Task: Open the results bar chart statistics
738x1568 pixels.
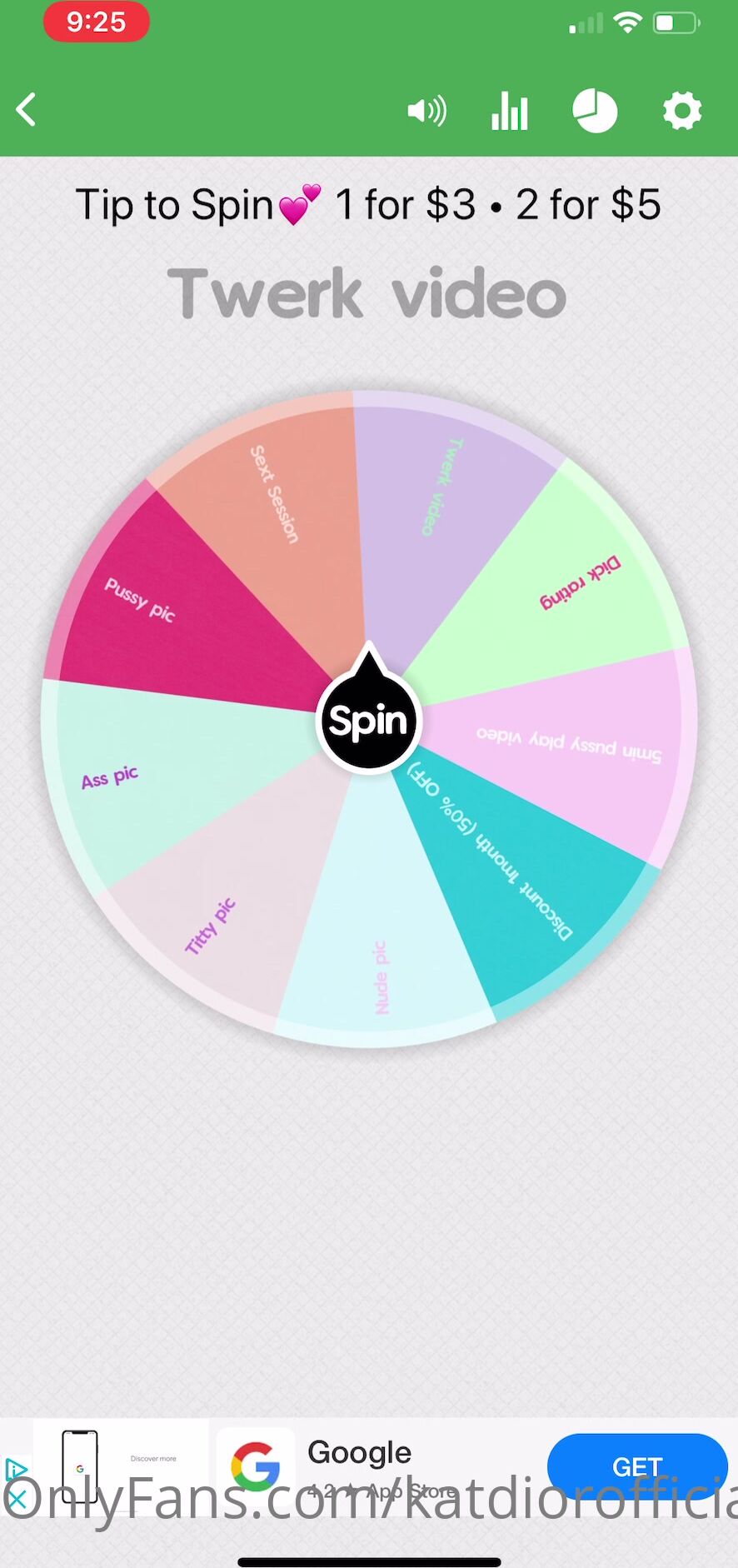Action: click(x=509, y=111)
